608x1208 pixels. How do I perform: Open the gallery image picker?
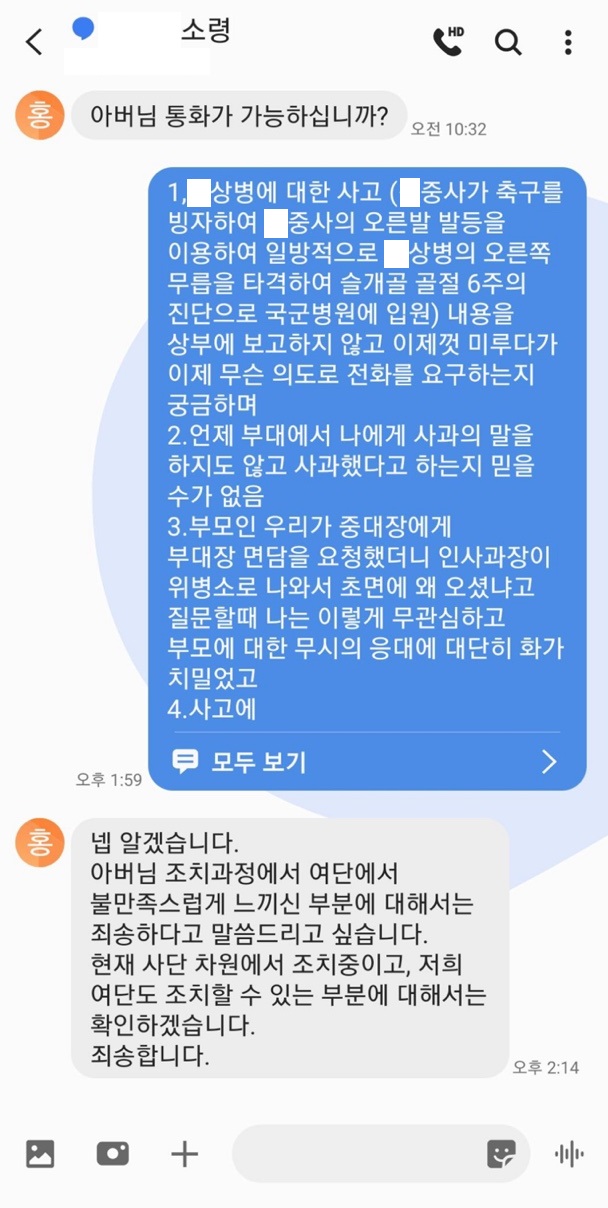(x=40, y=1154)
